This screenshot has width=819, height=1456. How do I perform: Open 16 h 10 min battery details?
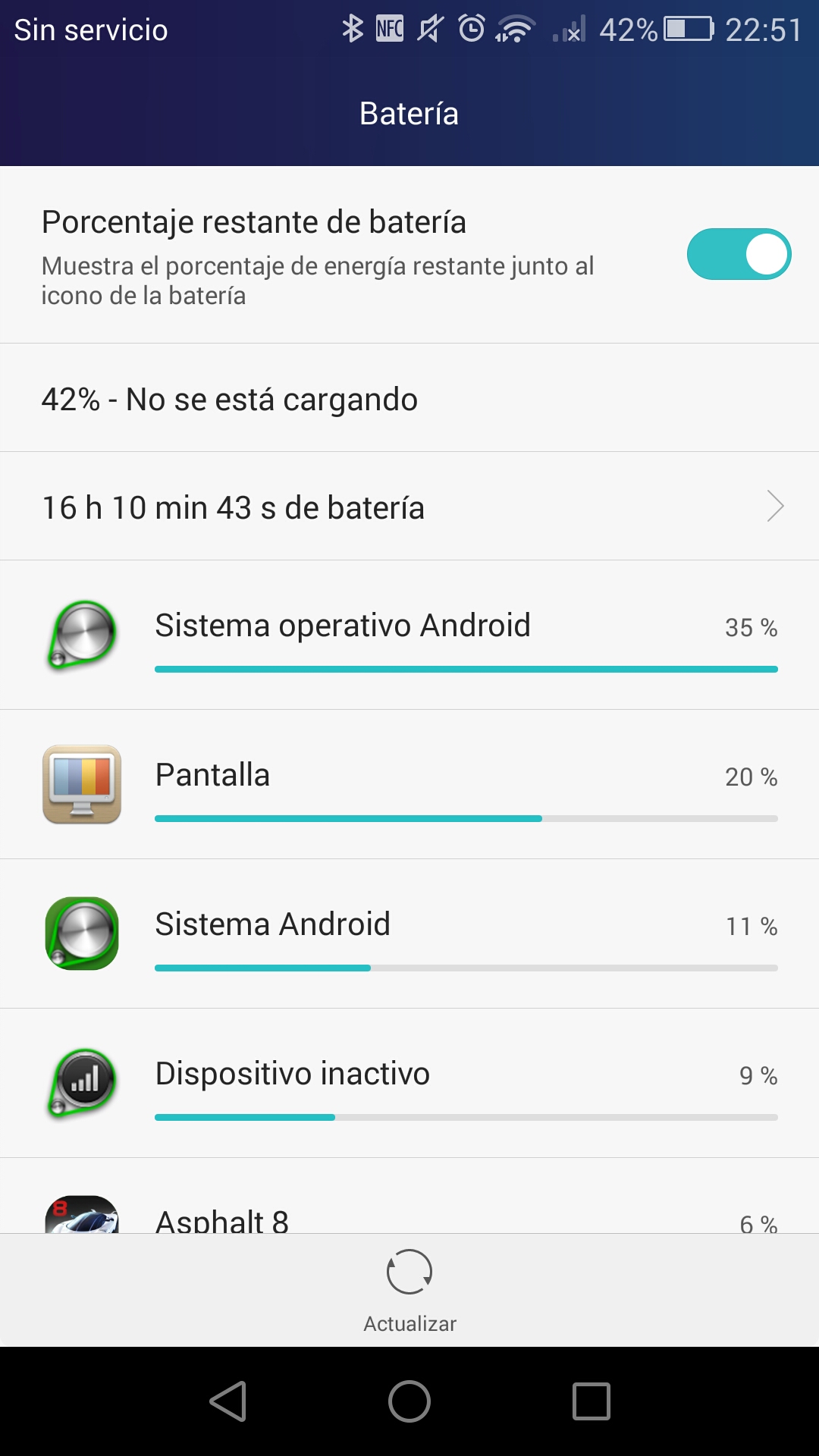tap(409, 507)
